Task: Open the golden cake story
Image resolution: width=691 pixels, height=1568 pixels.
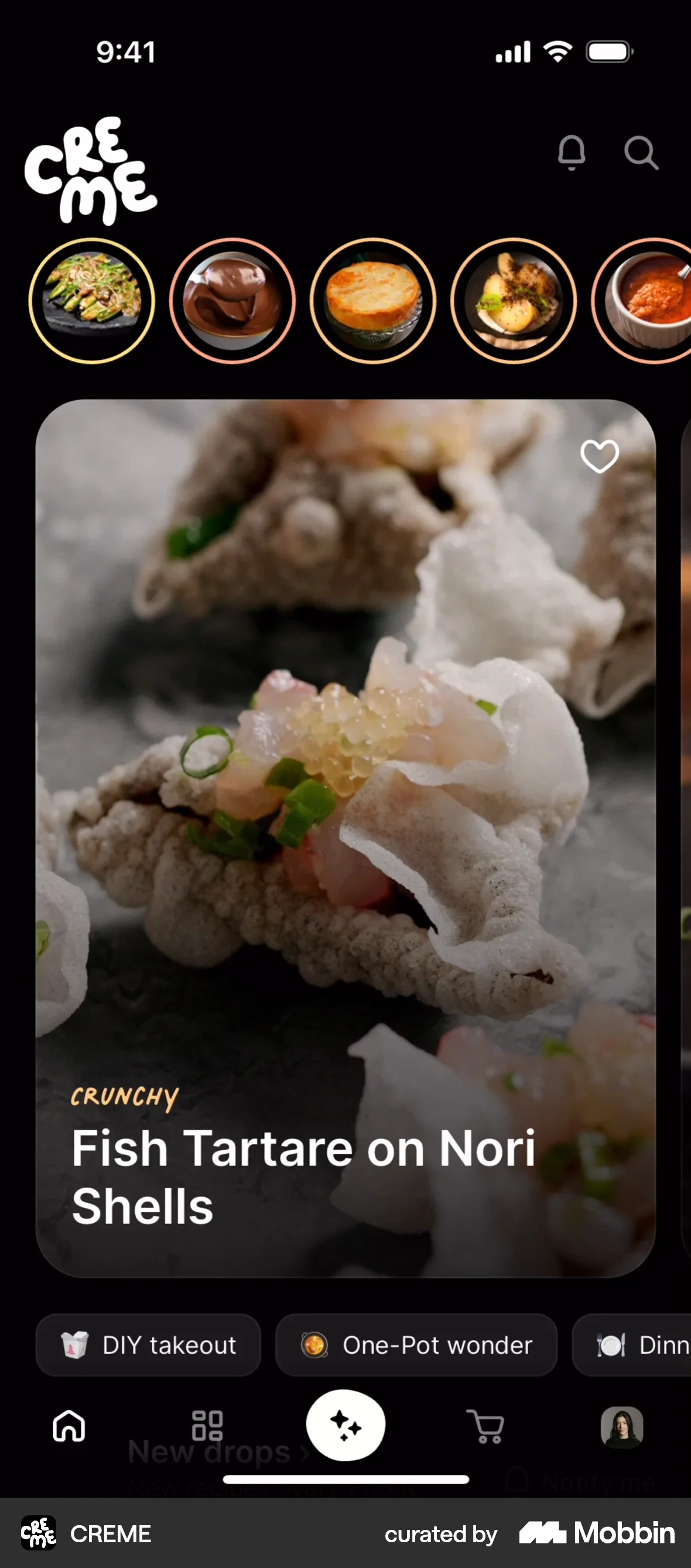Action: coord(373,301)
